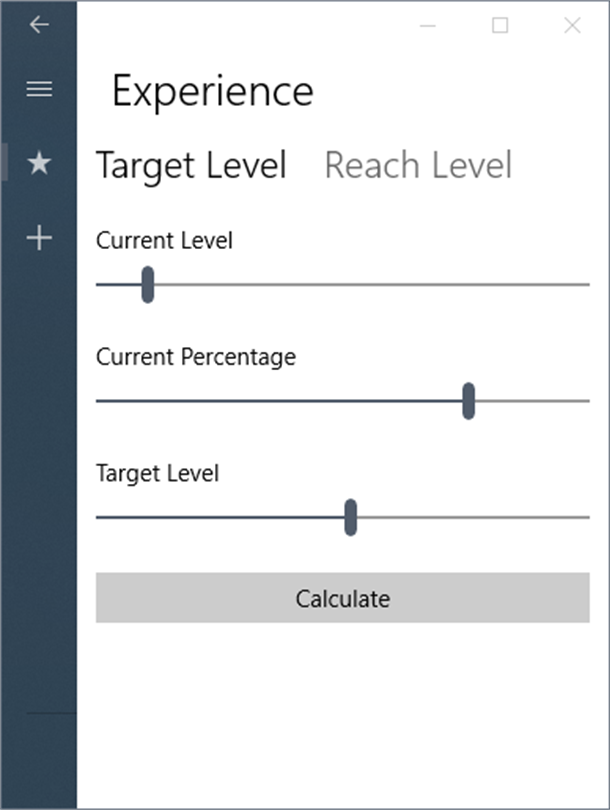The image size is (610, 810).
Task: Tap the Target Level slider track
Action: click(470, 517)
